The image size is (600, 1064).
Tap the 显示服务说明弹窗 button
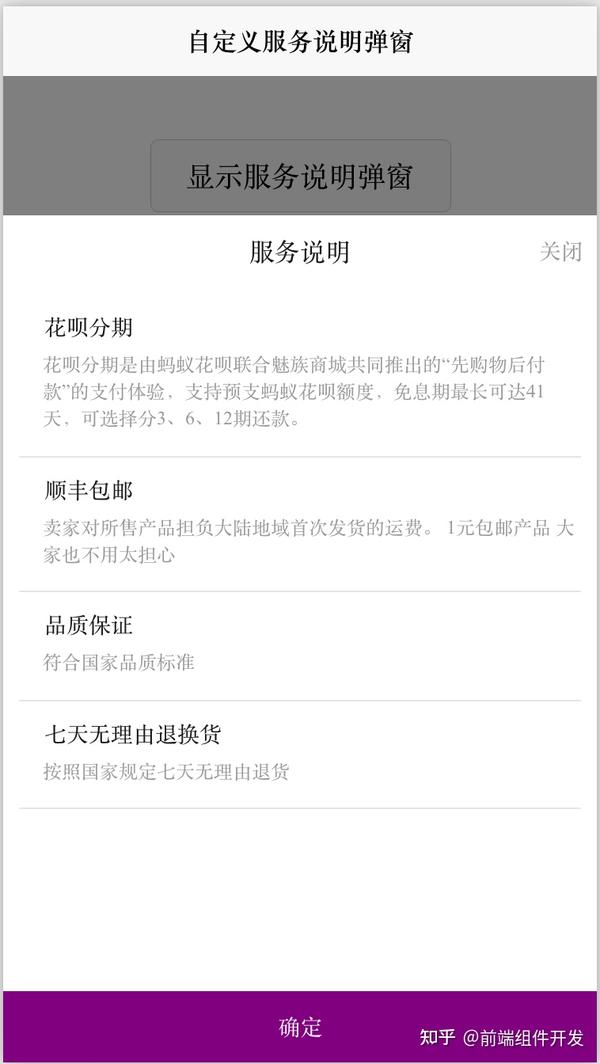pos(301,176)
